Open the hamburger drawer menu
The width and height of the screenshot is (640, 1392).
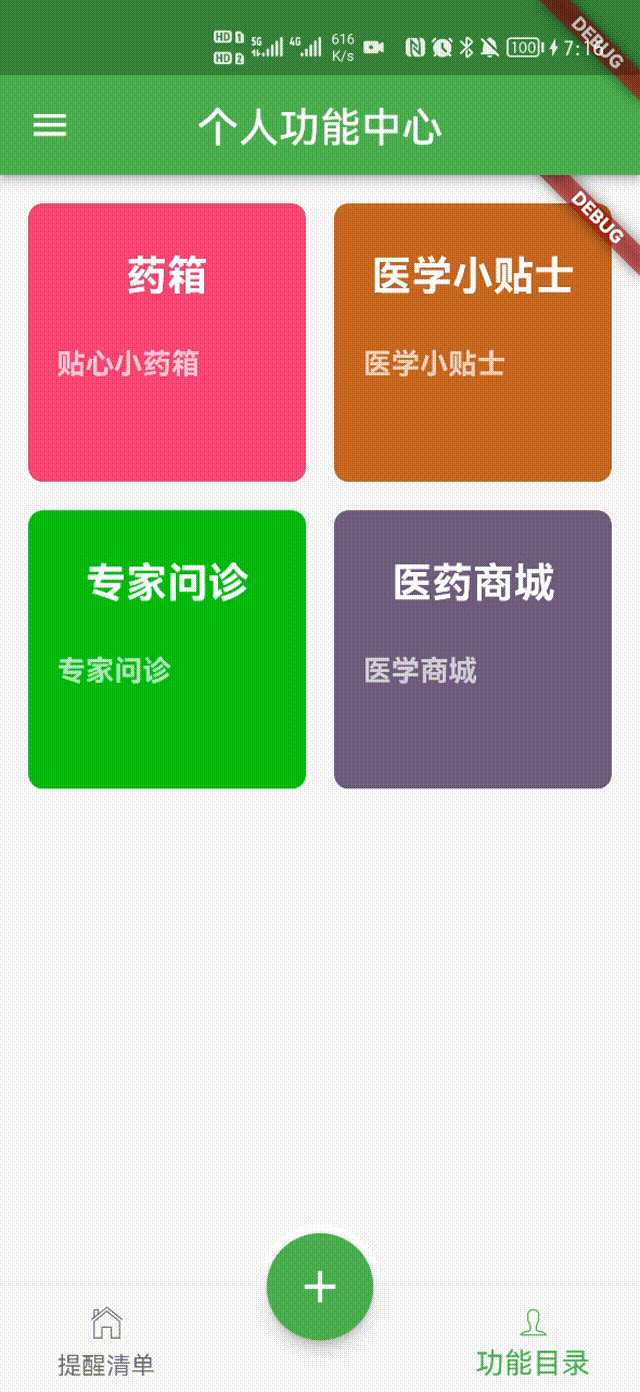[50, 126]
